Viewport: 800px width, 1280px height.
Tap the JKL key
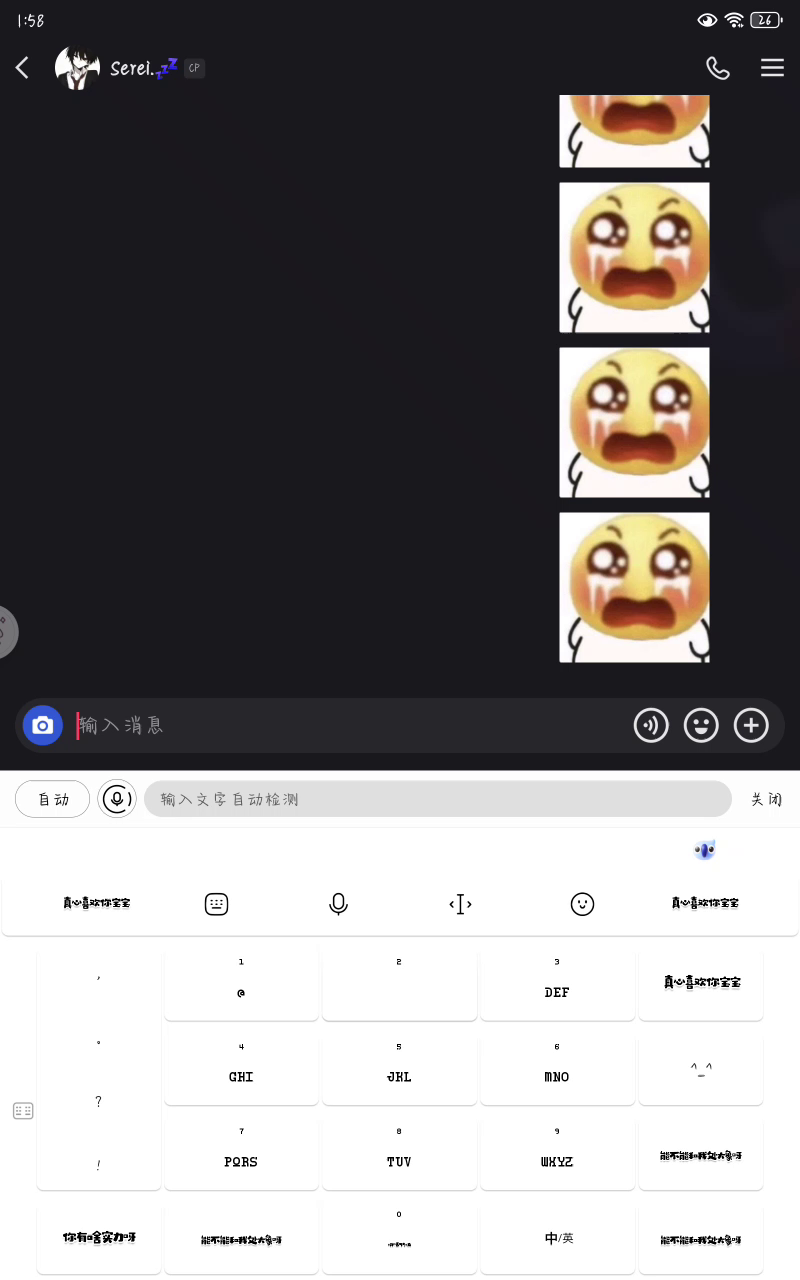pyautogui.click(x=399, y=1068)
